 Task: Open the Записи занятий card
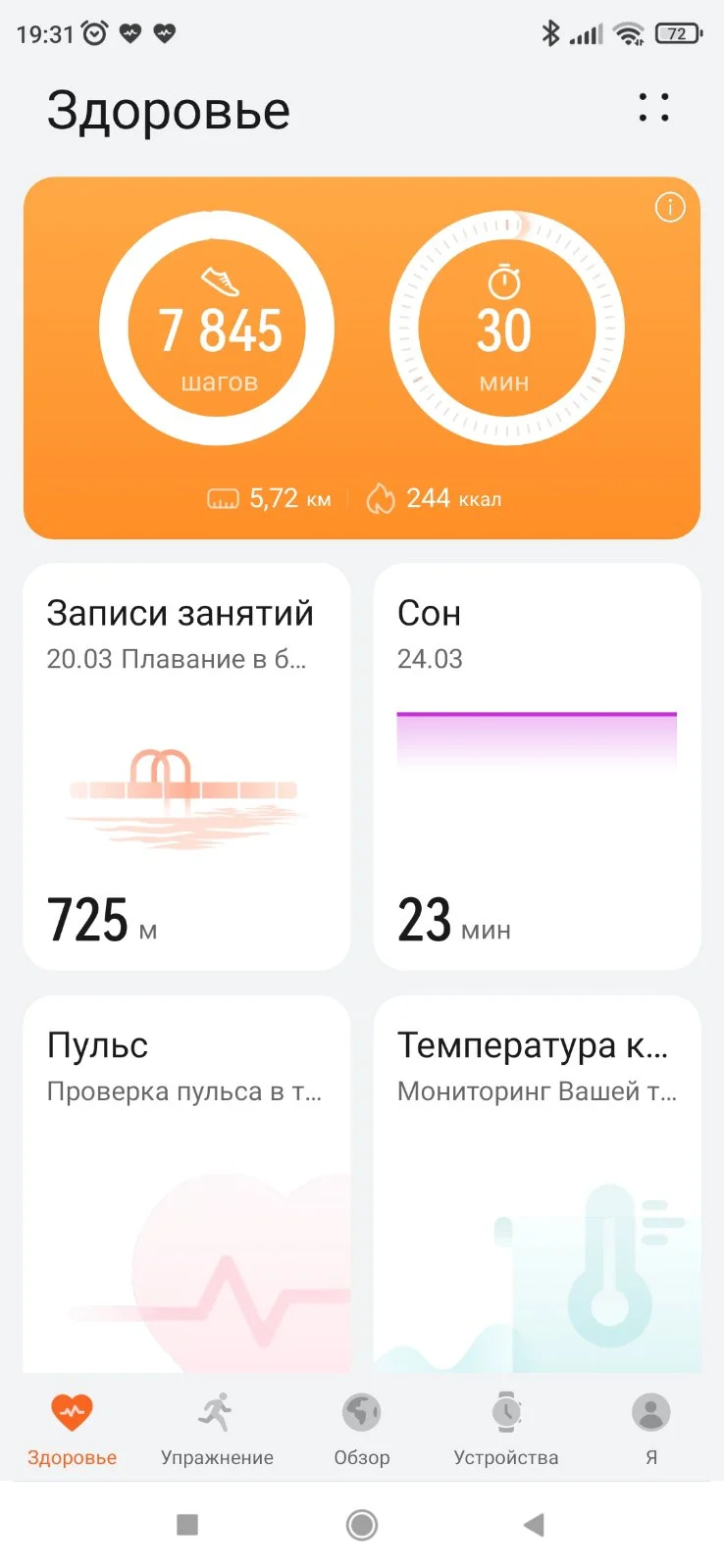coord(186,766)
